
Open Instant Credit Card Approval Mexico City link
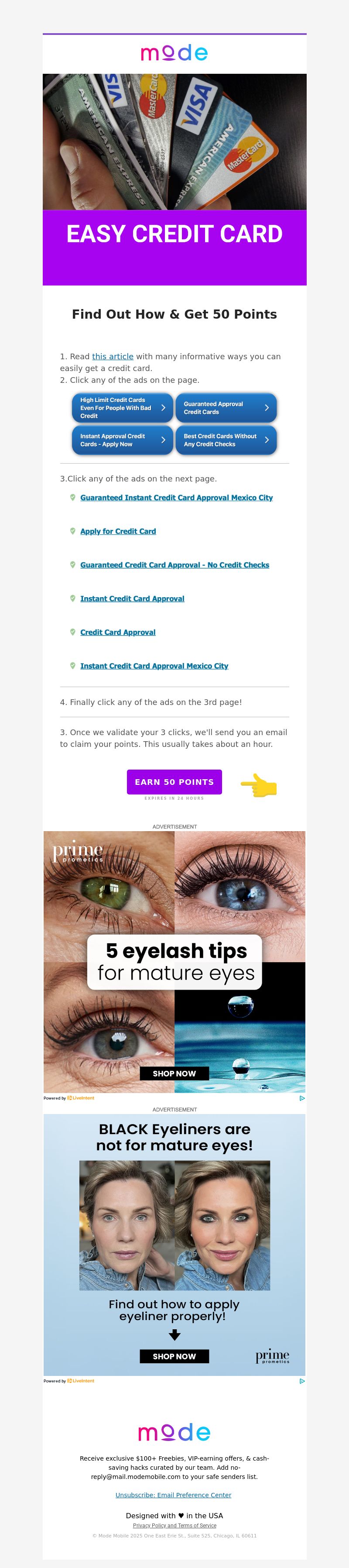pos(154,666)
